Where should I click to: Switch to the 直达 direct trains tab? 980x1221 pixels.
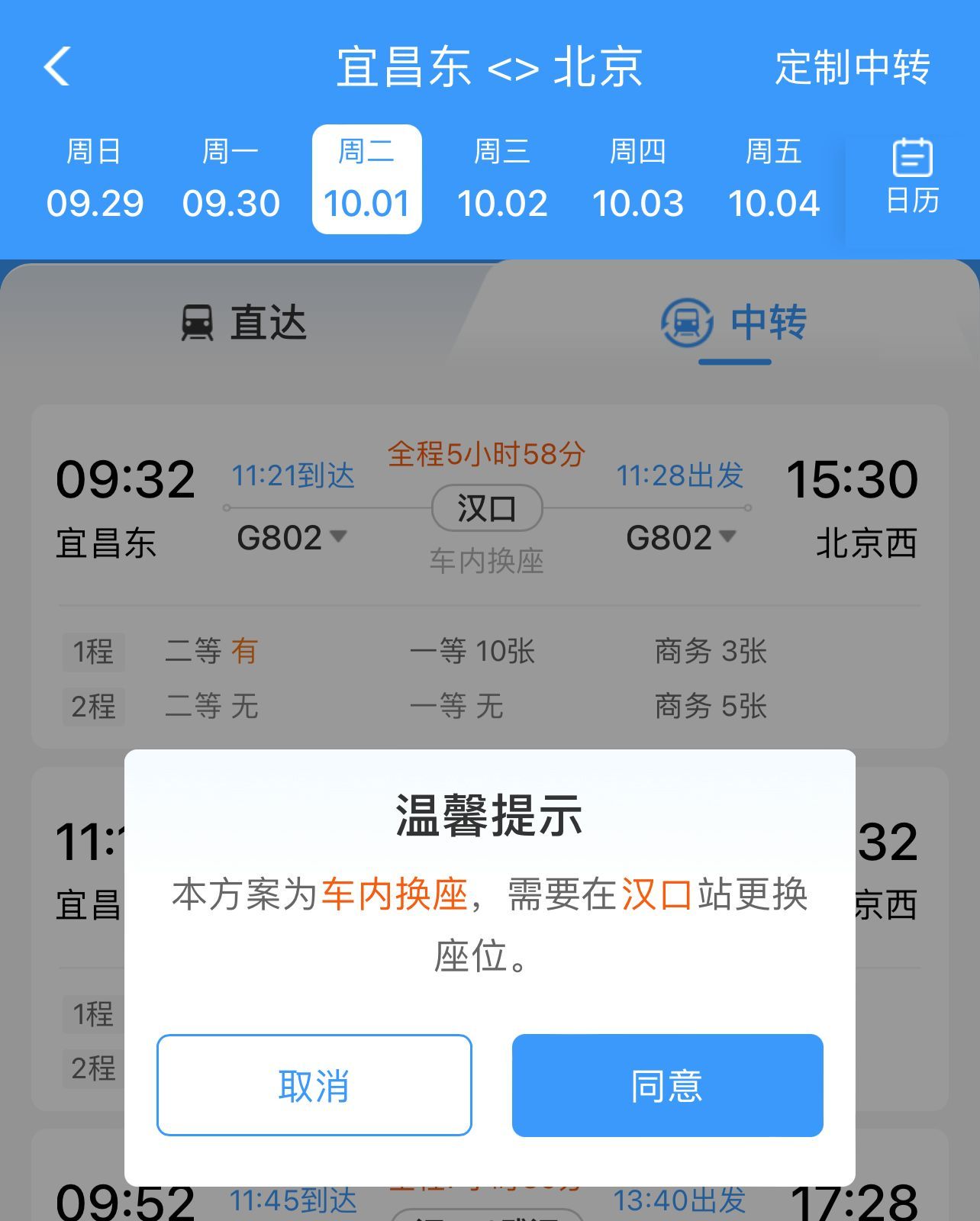coord(244,323)
